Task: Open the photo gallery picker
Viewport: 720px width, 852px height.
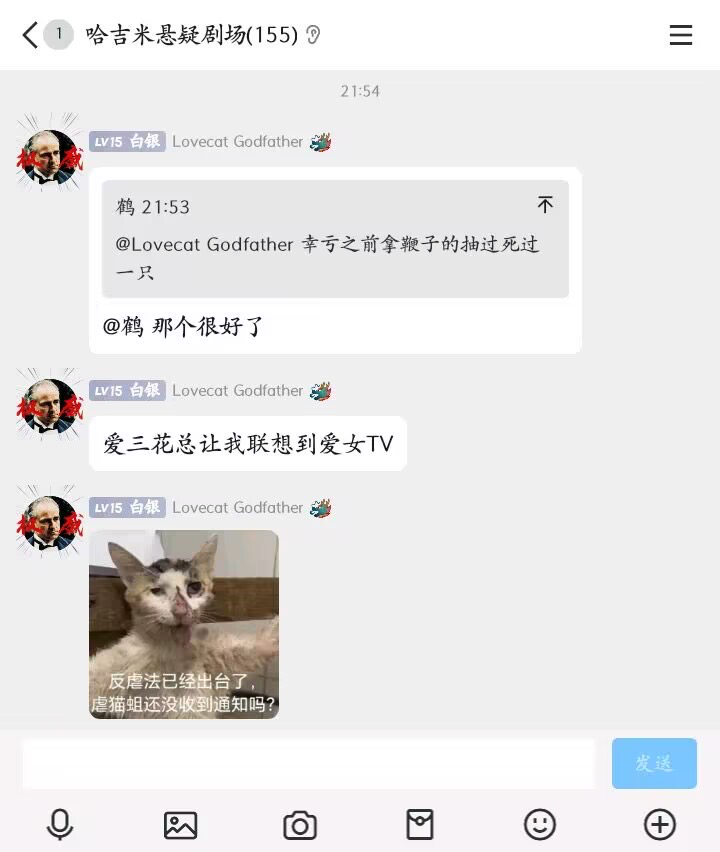Action: point(180,825)
